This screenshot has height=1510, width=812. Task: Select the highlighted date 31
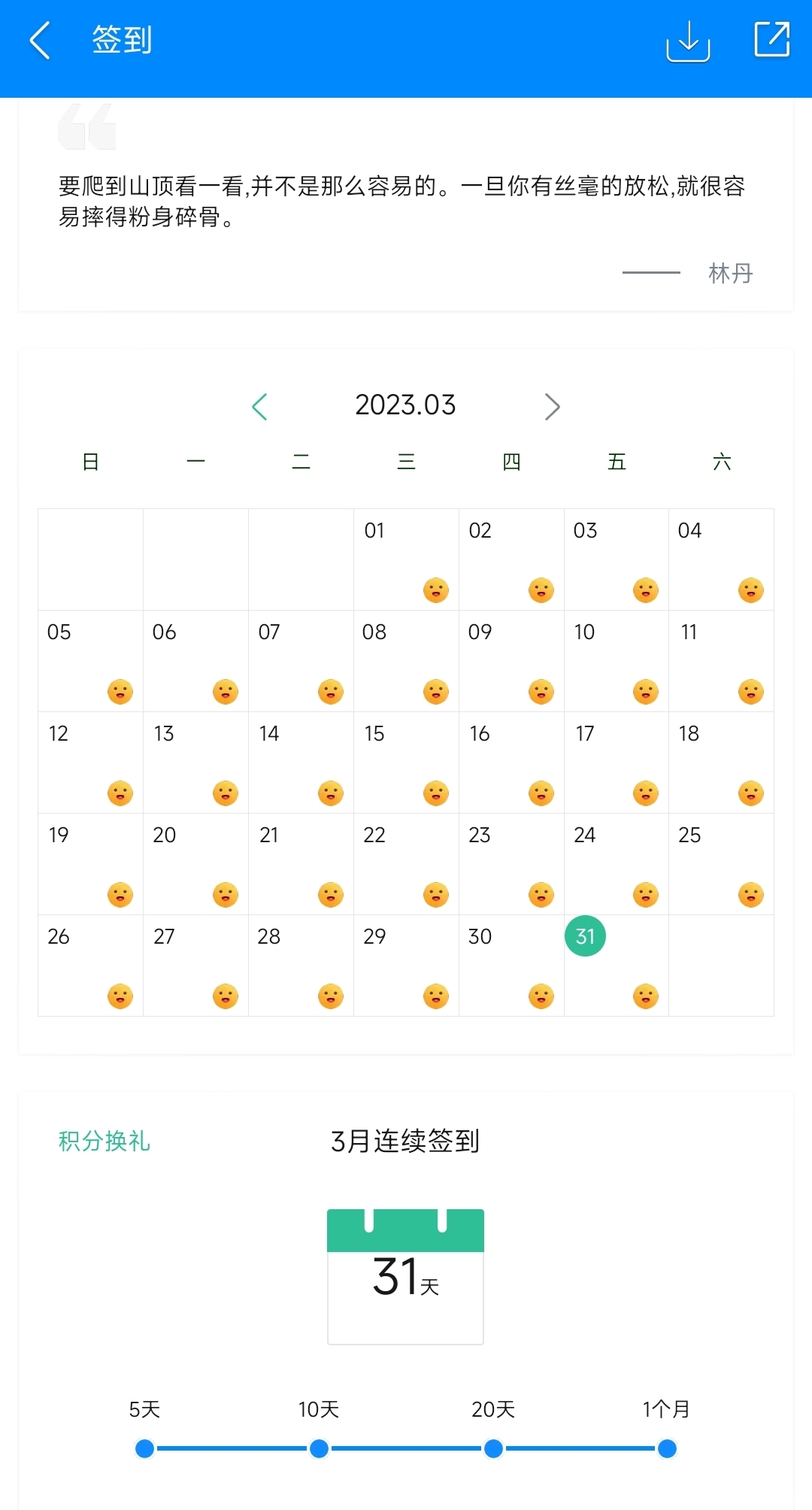(585, 936)
